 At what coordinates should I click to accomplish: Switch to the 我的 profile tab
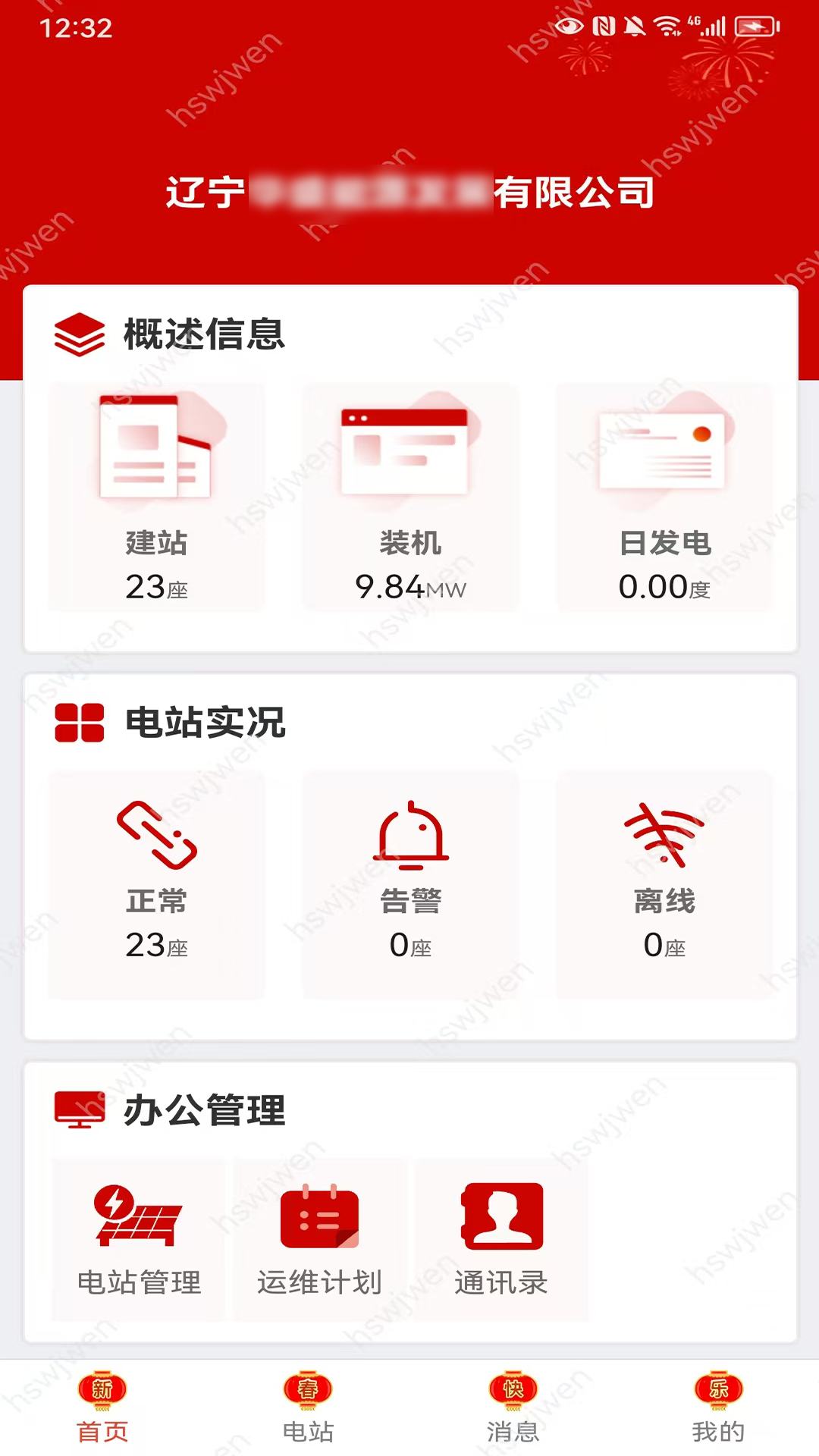click(718, 1407)
